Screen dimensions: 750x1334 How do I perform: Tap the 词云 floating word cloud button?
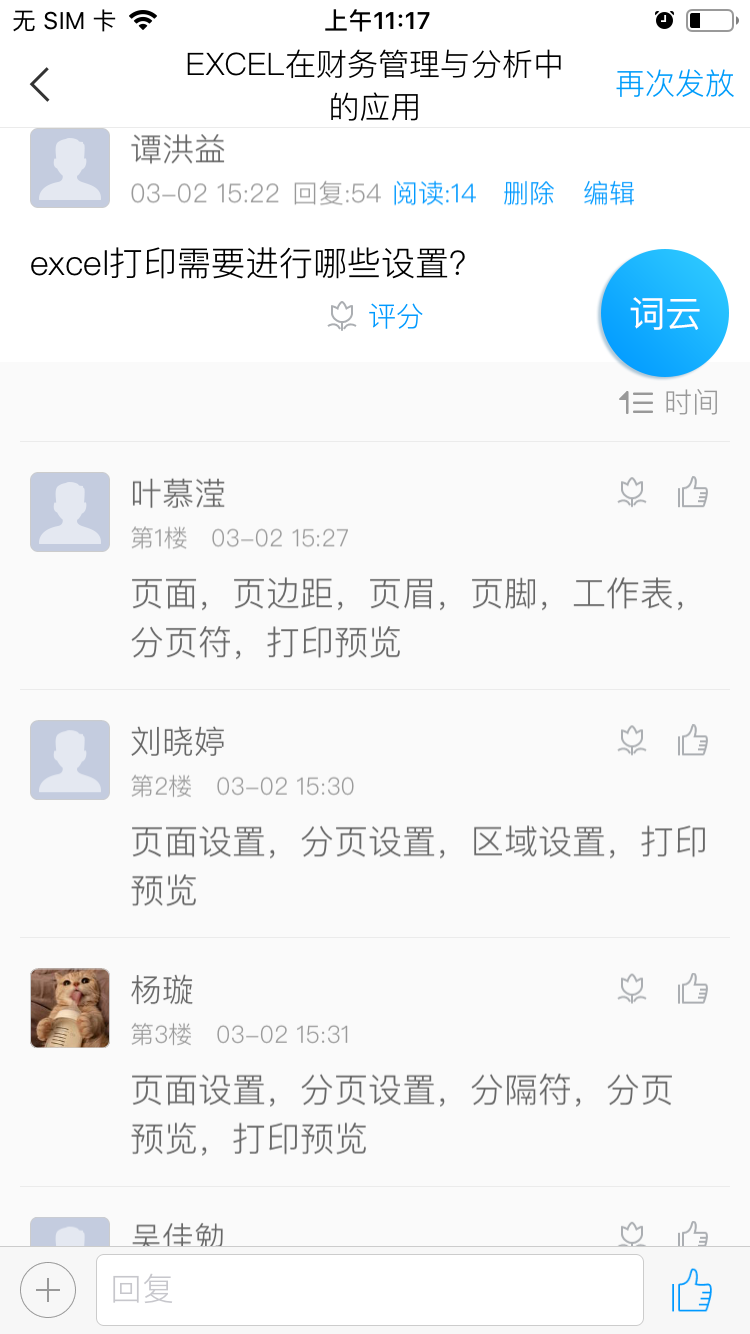coord(664,312)
